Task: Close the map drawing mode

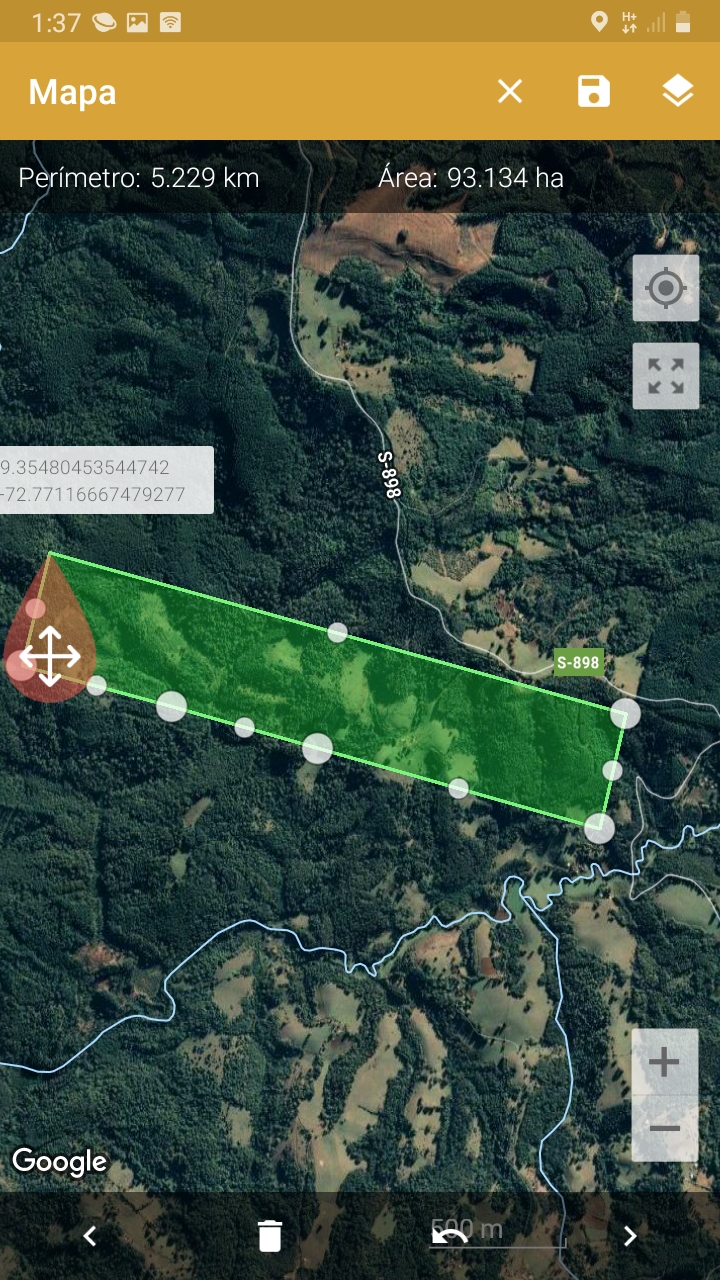Action: [x=510, y=92]
